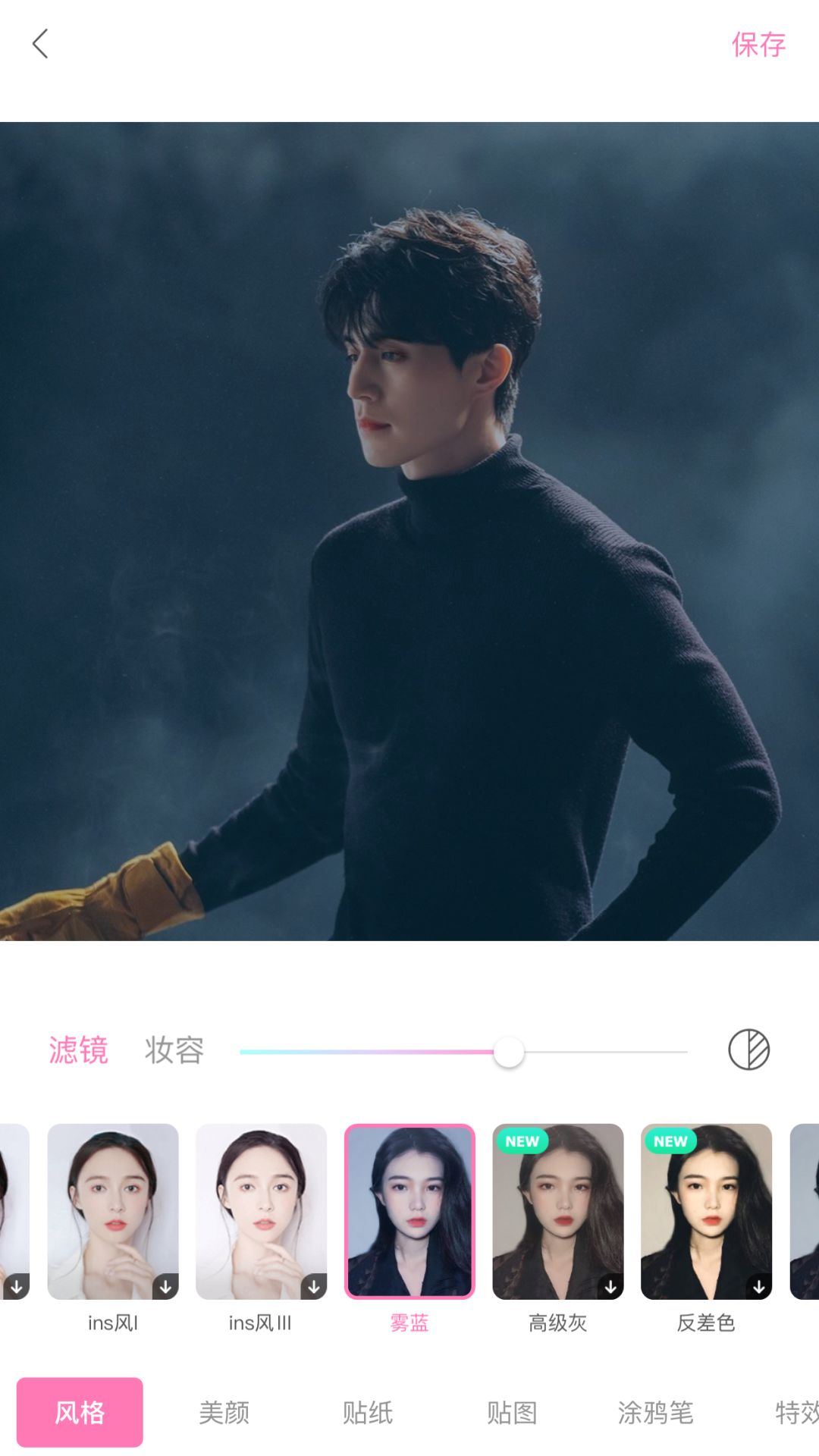Image resolution: width=819 pixels, height=1456 pixels.
Task: Tap the compare contrast circle icon
Action: click(748, 1050)
